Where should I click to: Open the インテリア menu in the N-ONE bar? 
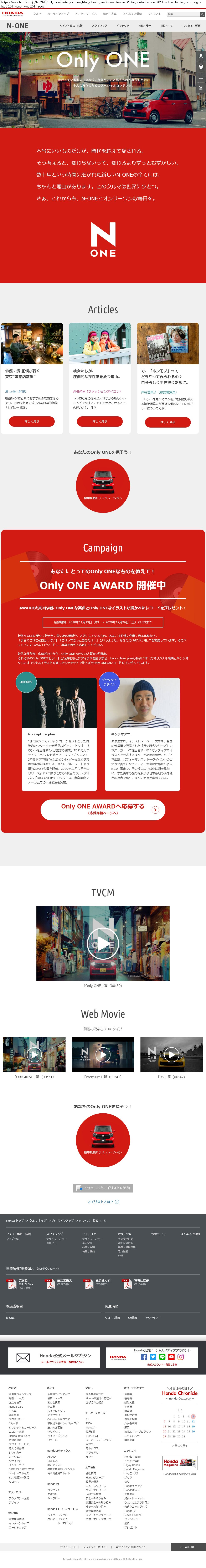click(123, 26)
